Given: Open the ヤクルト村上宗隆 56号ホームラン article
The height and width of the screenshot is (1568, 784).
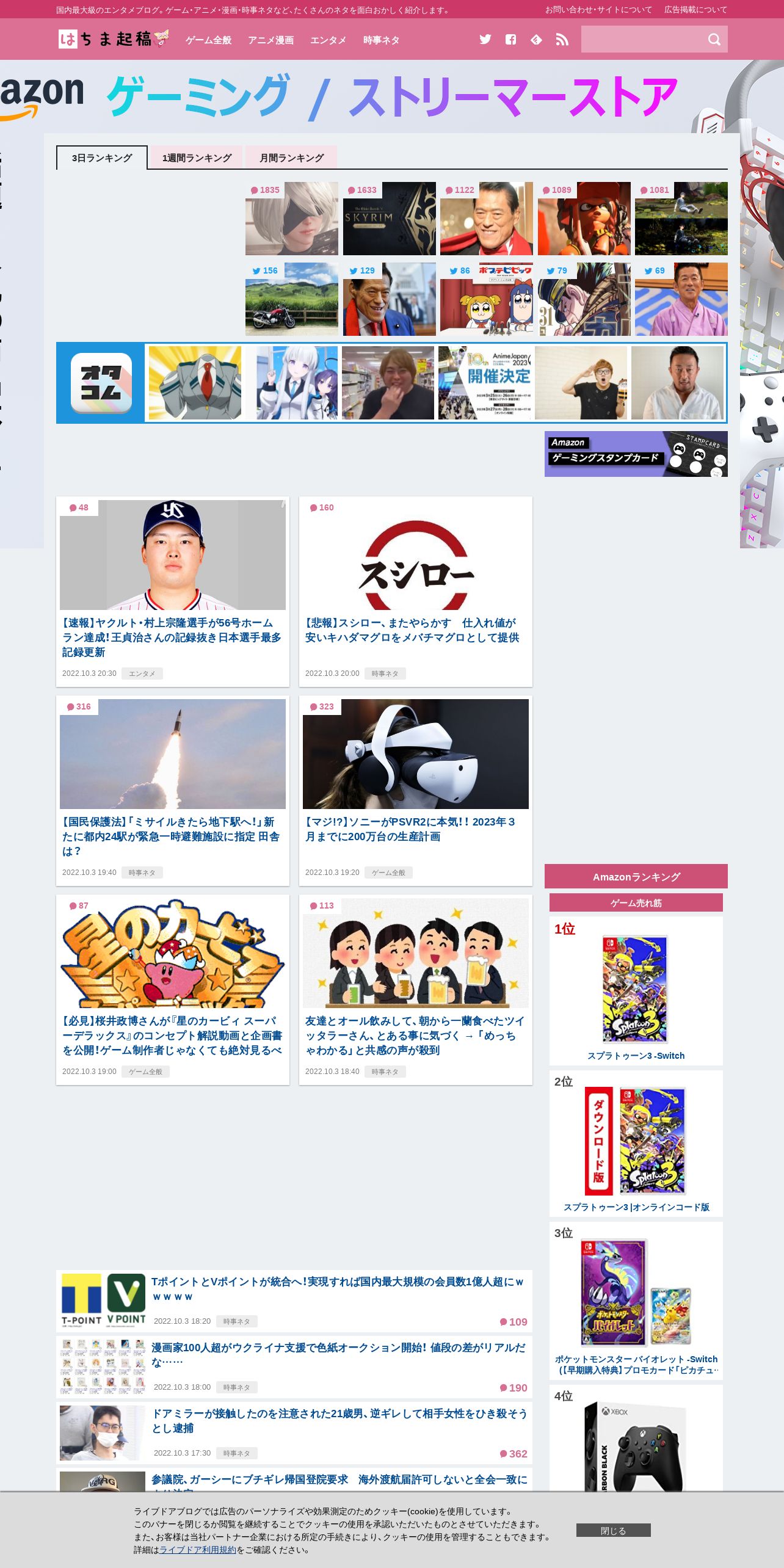Looking at the screenshot, I should pos(172,637).
